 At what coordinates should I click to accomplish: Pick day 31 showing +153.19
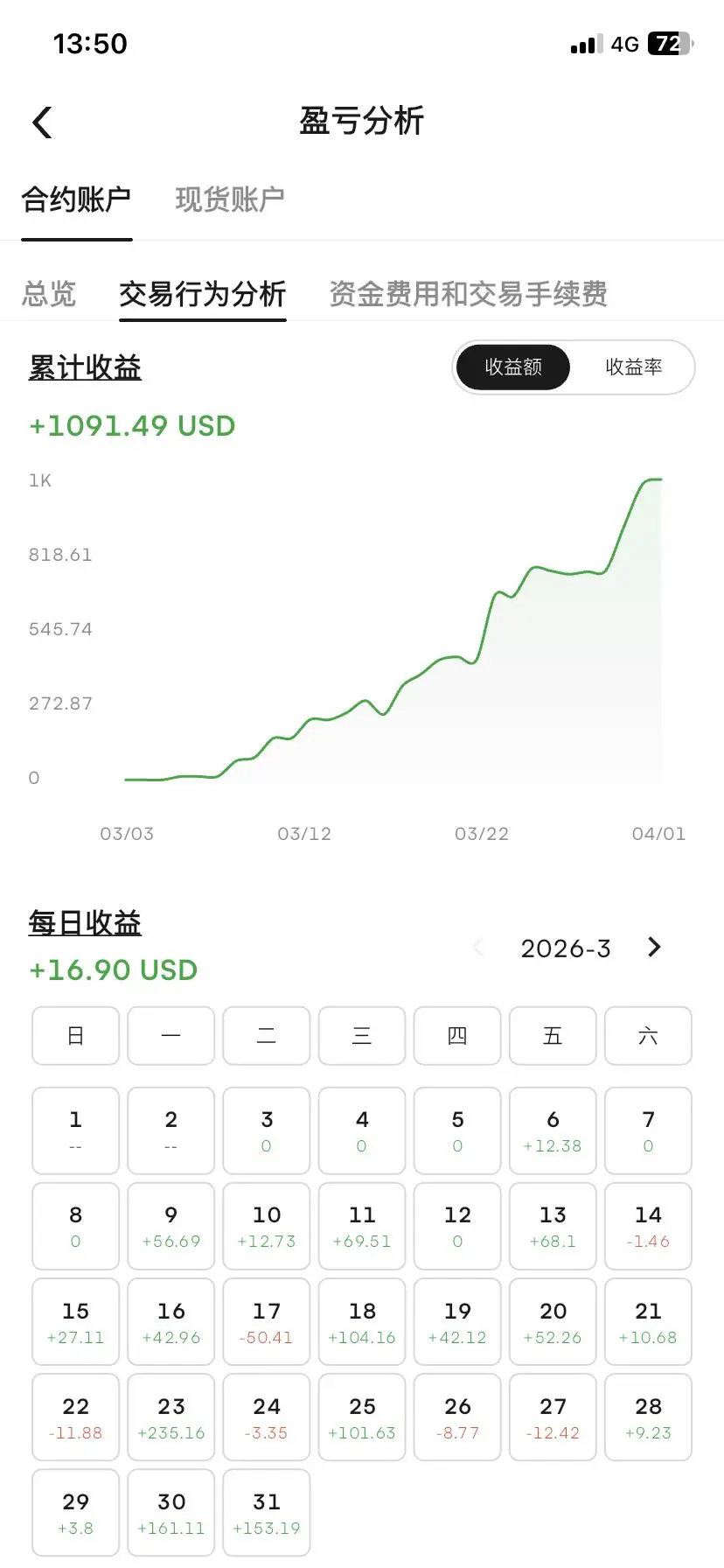pyautogui.click(x=267, y=1512)
